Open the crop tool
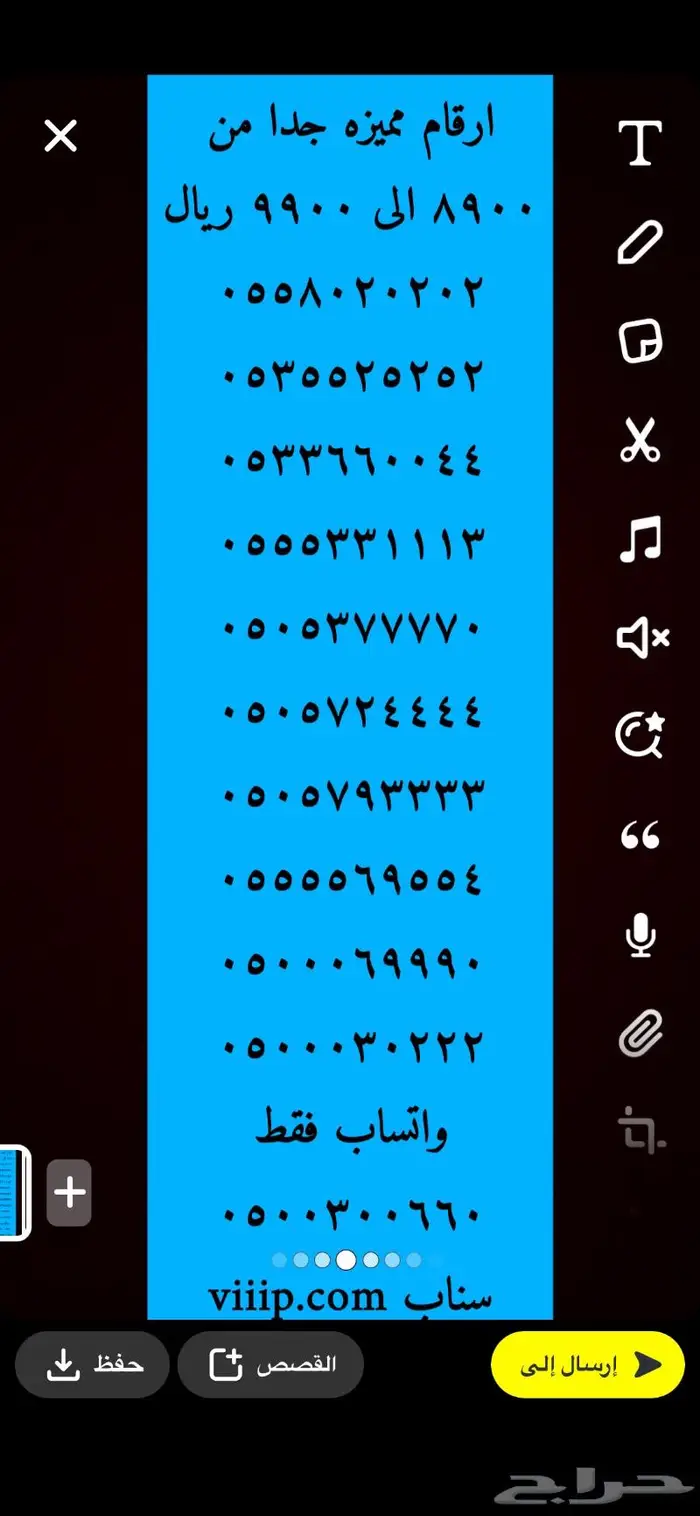Screen dimensions: 700x1516 (640, 1130)
